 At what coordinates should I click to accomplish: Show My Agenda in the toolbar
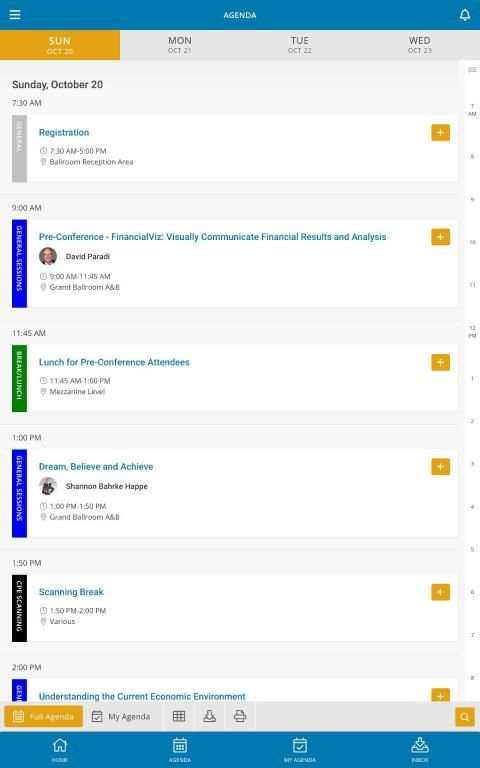[x=121, y=717]
